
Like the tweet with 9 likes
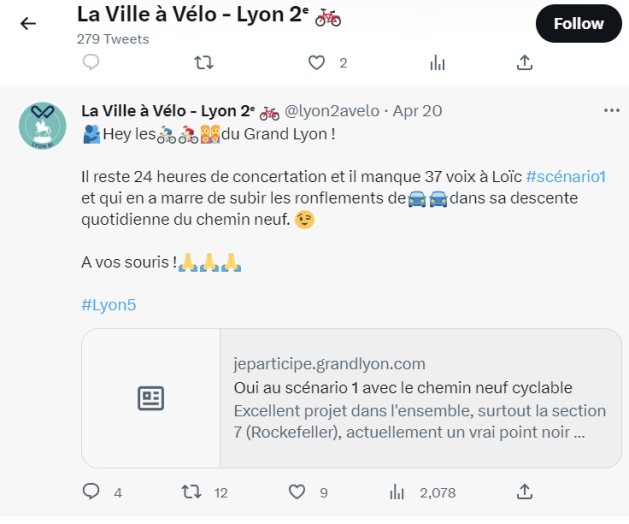click(x=296, y=492)
